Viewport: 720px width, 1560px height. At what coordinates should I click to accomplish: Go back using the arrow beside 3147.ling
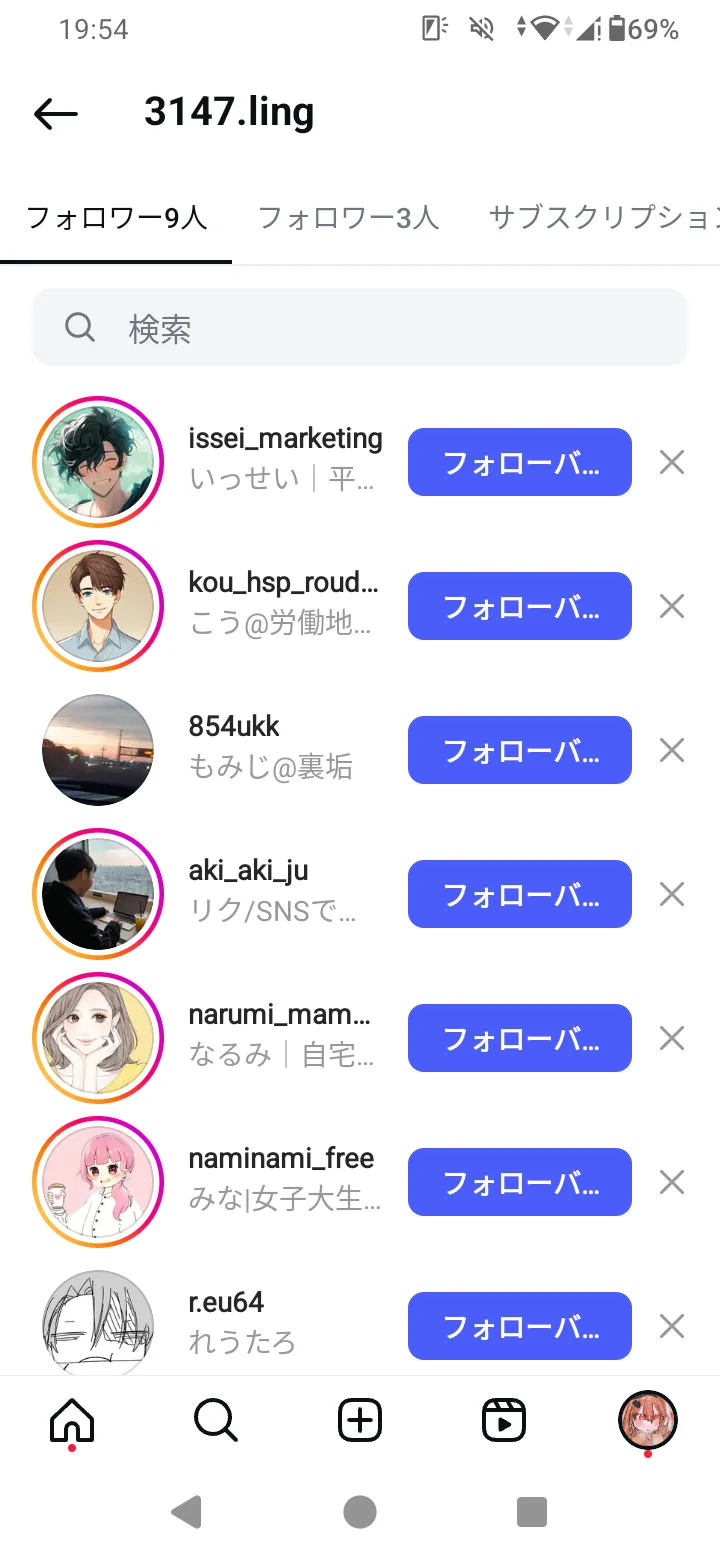point(56,114)
